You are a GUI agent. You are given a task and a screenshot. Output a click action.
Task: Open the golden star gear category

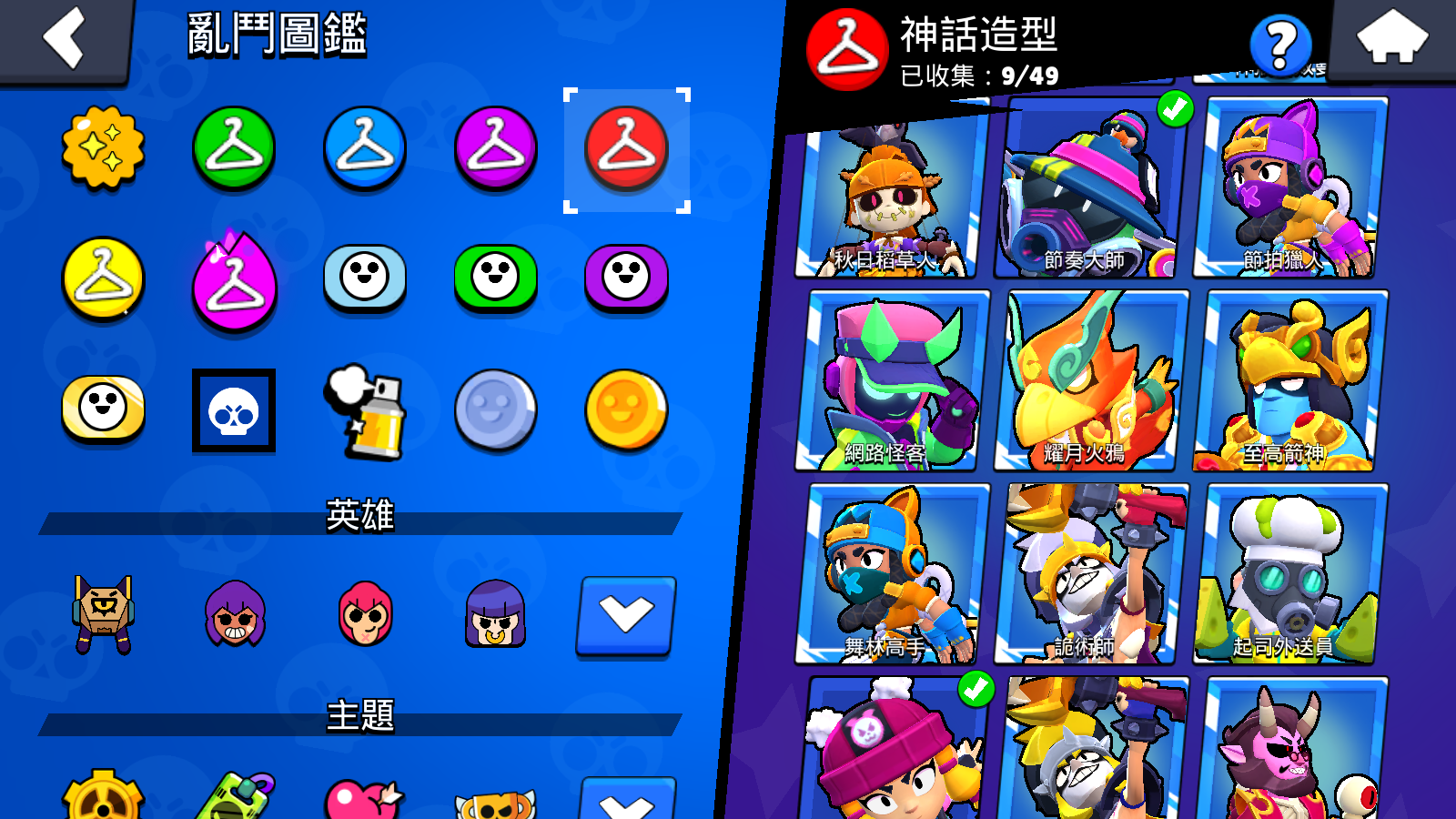pyautogui.click(x=103, y=148)
